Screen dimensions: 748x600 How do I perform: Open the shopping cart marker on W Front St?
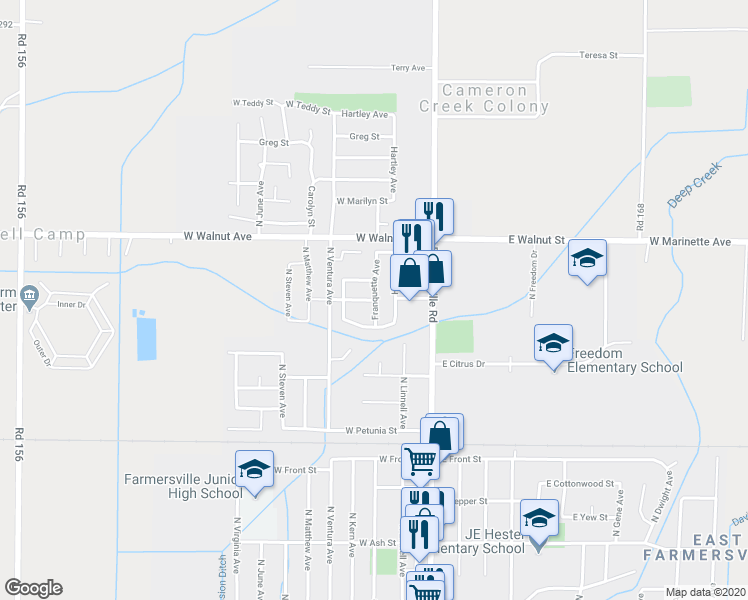click(x=420, y=462)
